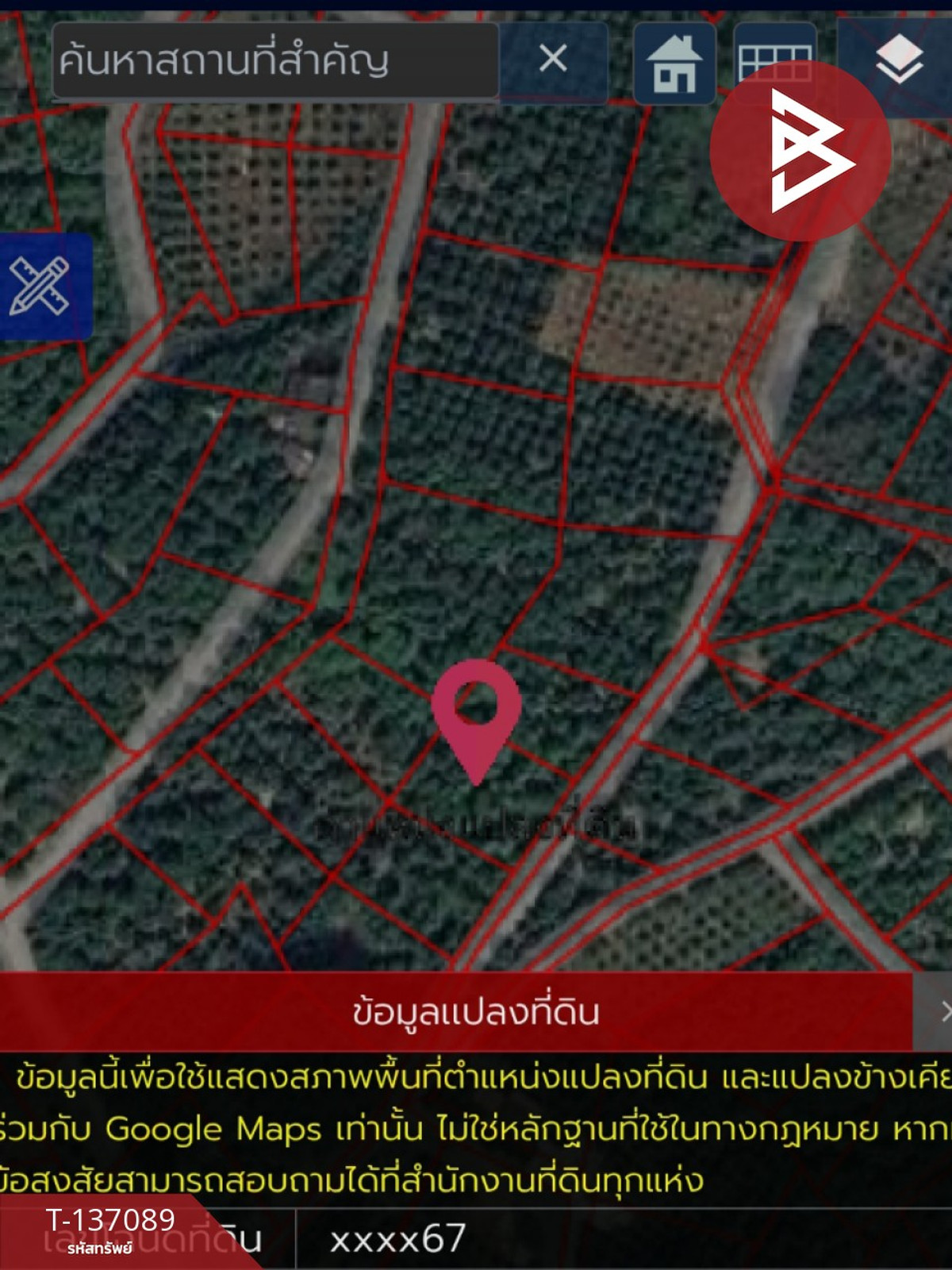Clear the search box with X
Viewport: 952px width, 1270px height.
point(553,59)
